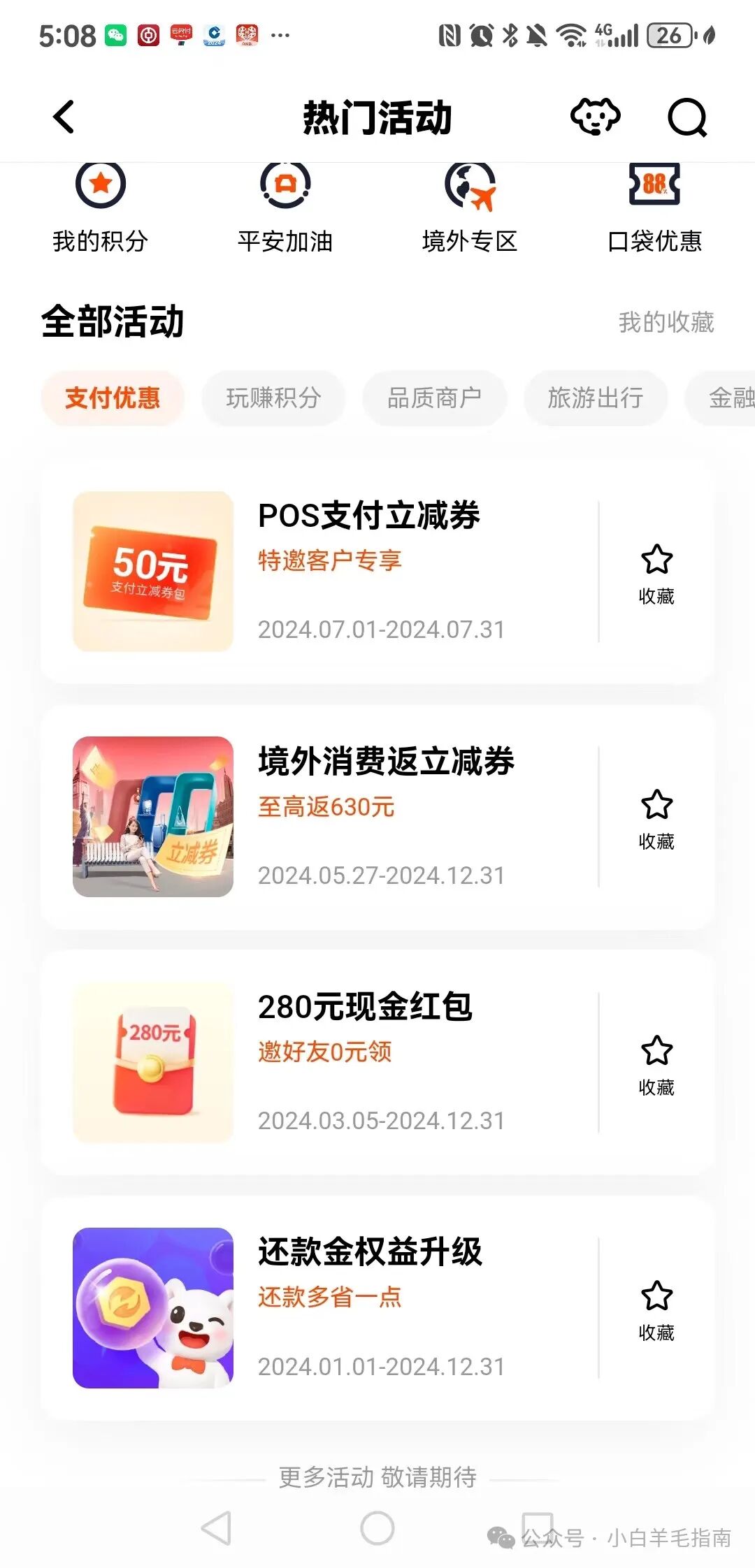The width and height of the screenshot is (755, 1568).
Task: Switch to the 旅游出行 category
Action: (595, 398)
